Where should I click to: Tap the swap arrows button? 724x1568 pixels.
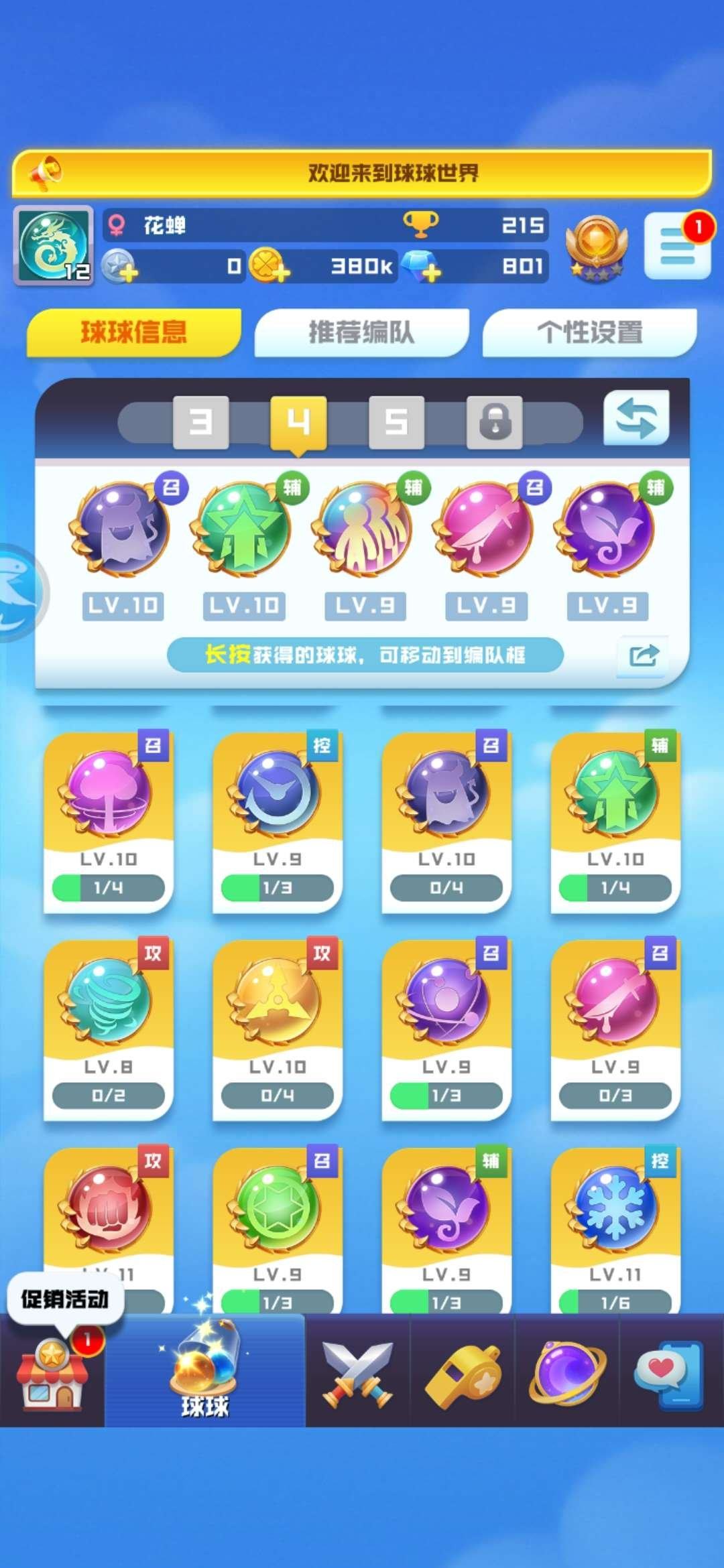click(x=636, y=419)
